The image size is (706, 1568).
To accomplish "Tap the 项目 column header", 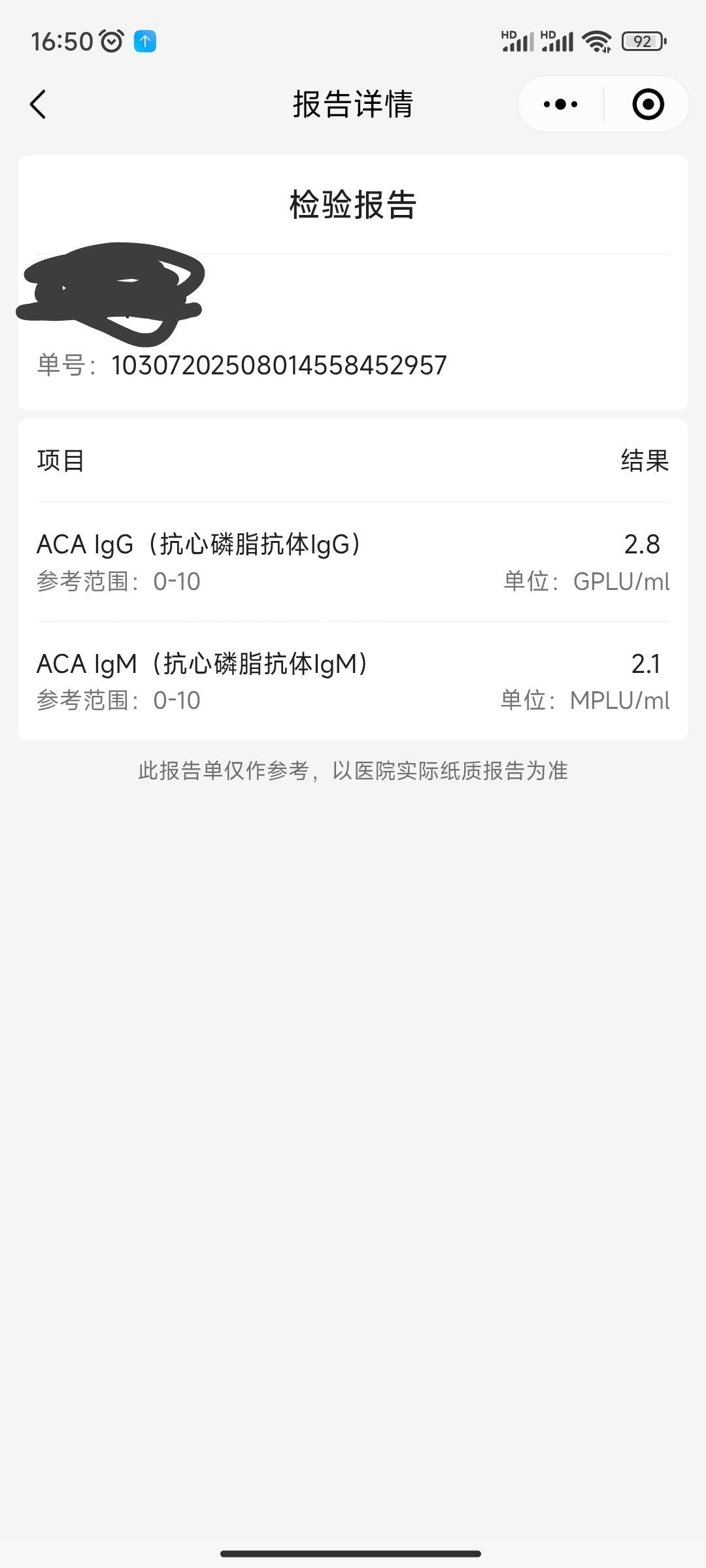I will coord(60,460).
